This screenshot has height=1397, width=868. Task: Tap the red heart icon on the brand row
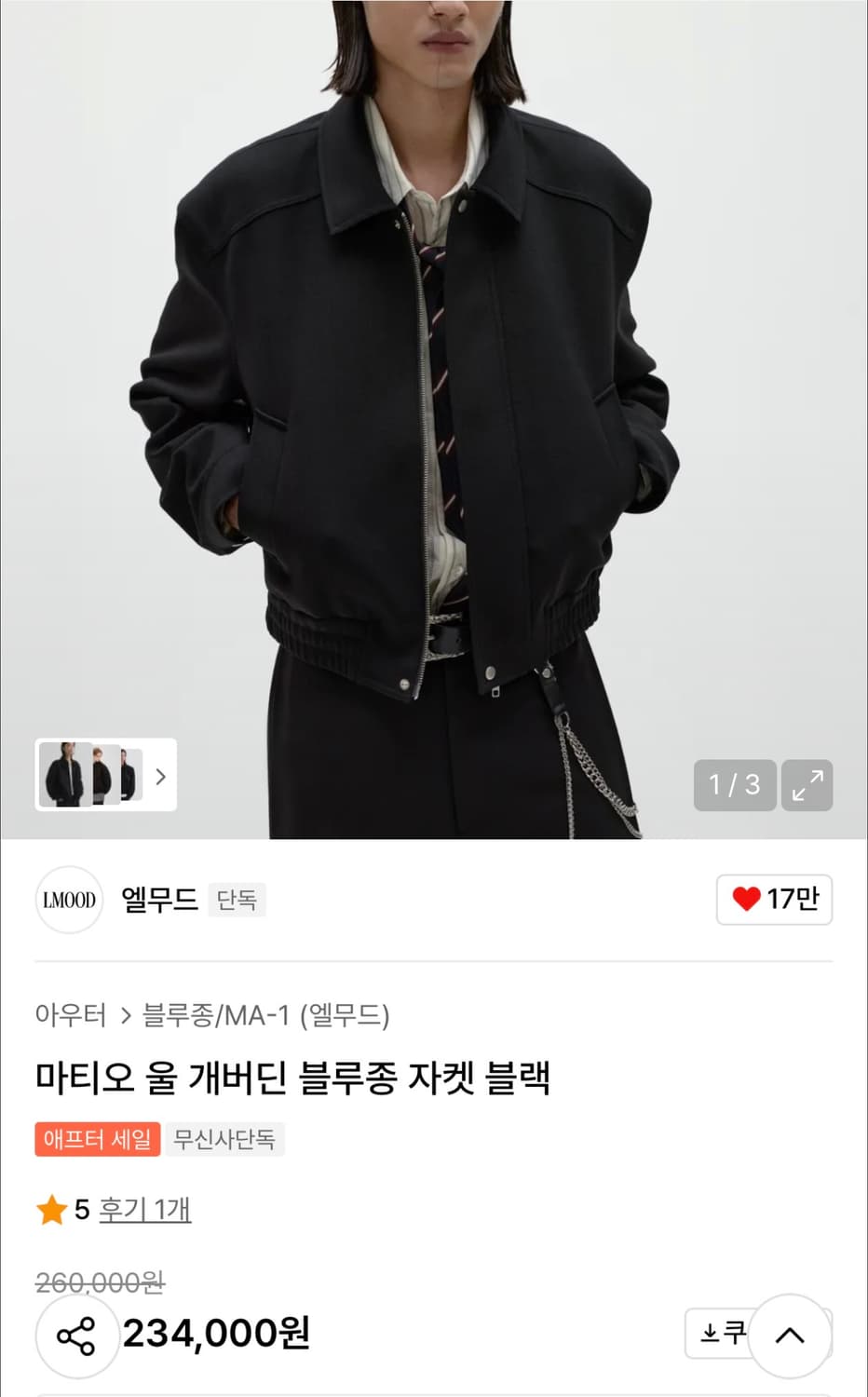(x=746, y=900)
